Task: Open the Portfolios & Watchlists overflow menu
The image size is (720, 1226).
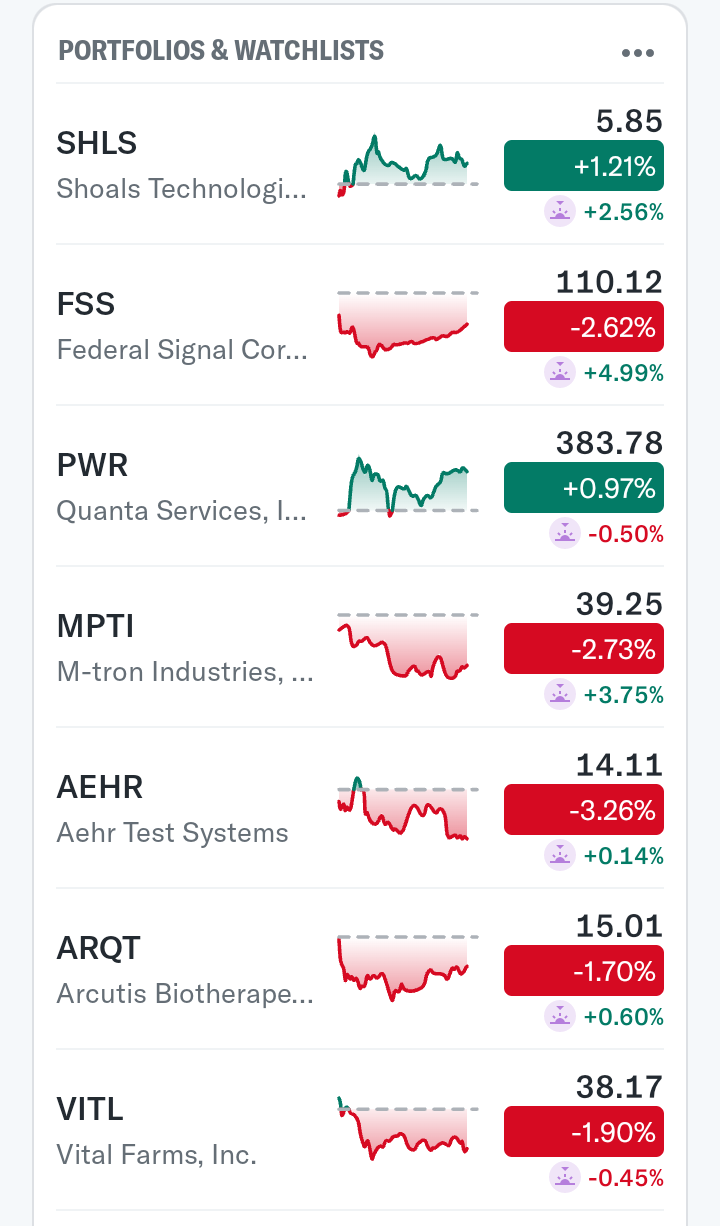Action: point(637,53)
